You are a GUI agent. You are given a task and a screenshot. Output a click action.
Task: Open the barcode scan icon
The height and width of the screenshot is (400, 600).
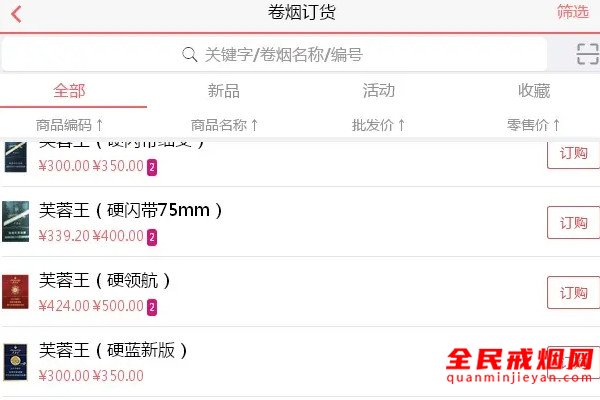coord(587,54)
